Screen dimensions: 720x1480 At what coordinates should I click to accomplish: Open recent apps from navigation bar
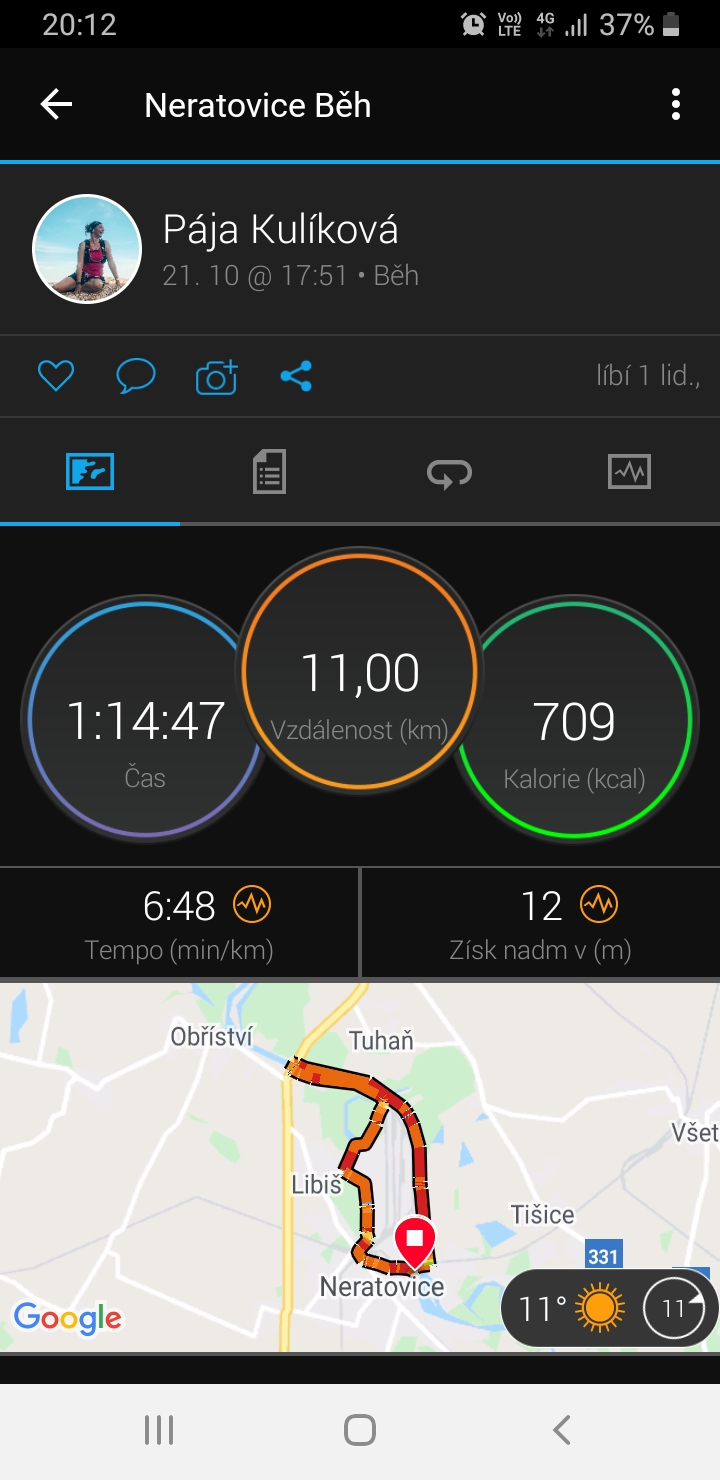click(x=159, y=1430)
